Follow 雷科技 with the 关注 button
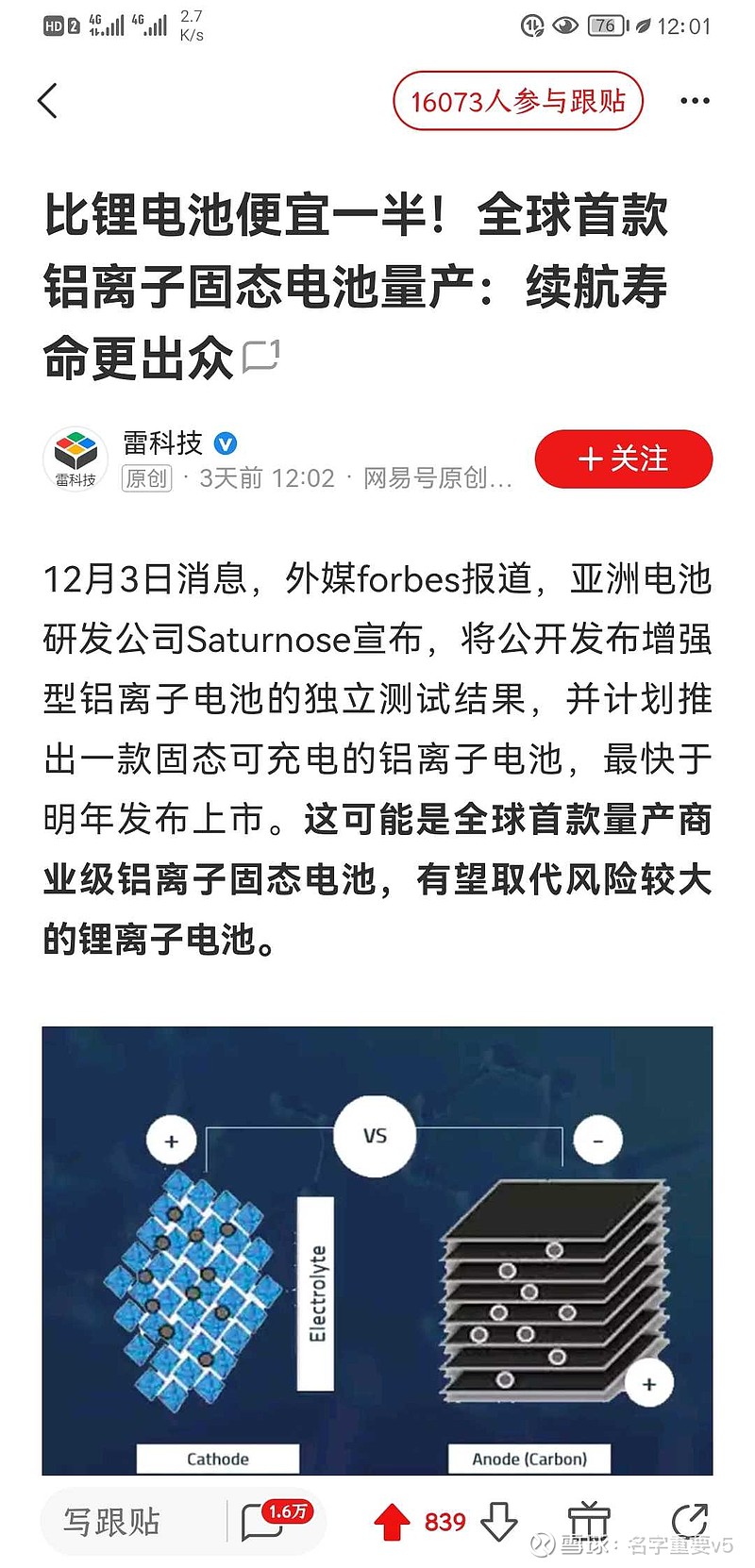The height and width of the screenshot is (1568, 755). (x=623, y=459)
